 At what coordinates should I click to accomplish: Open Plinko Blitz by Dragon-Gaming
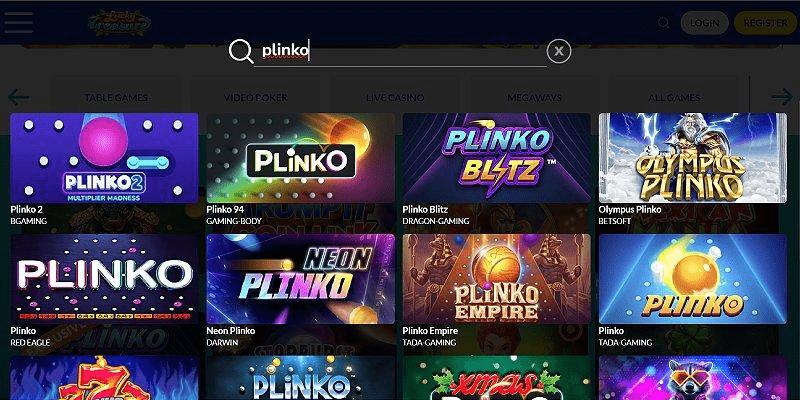tap(496, 158)
